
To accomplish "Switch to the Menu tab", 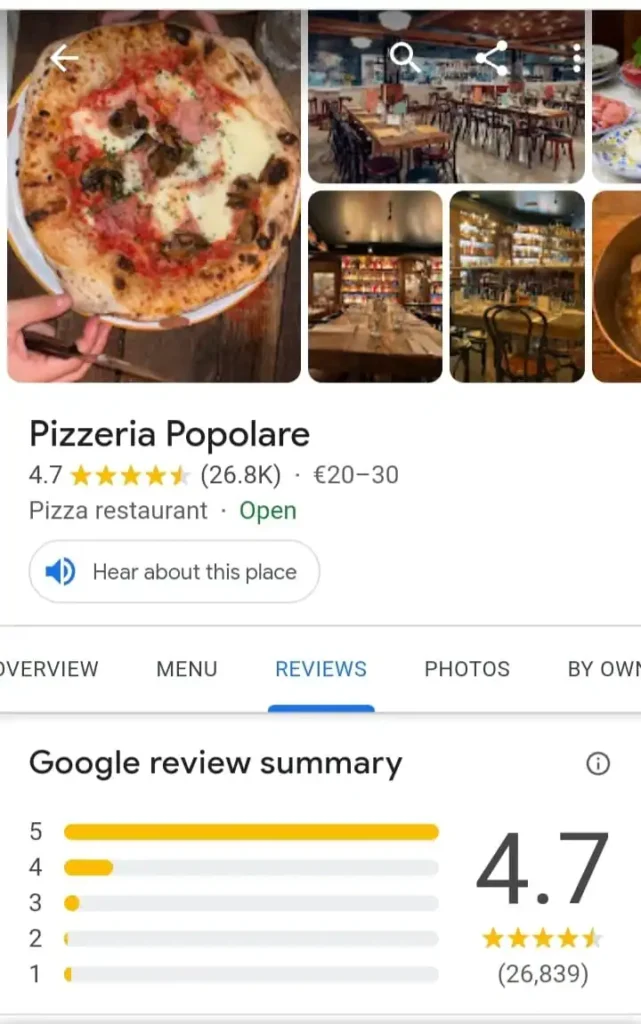I will coord(186,669).
